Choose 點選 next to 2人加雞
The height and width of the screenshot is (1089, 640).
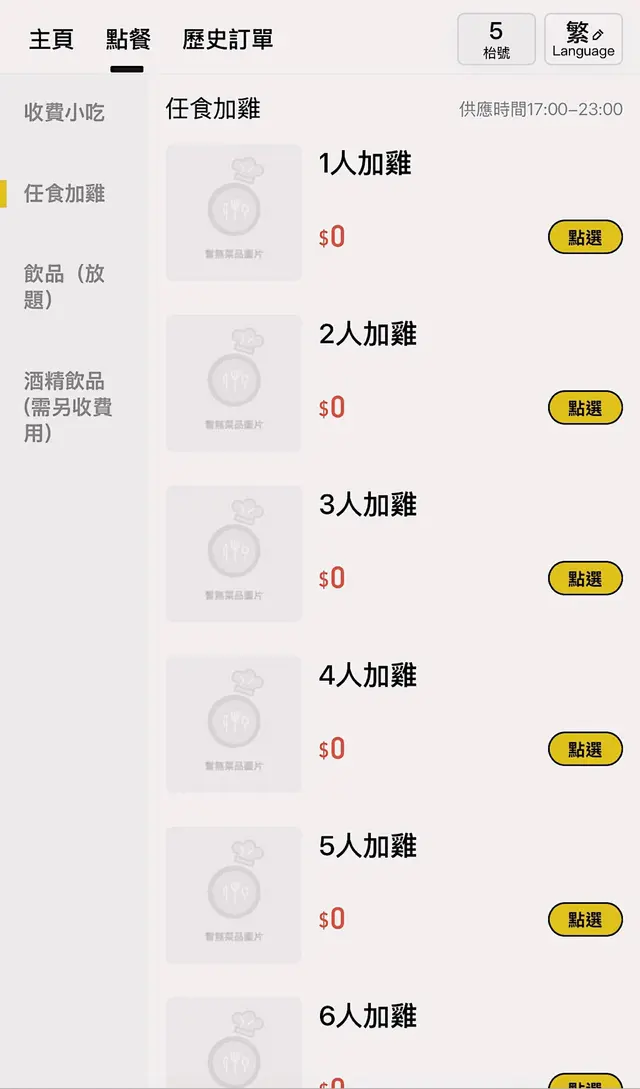coord(585,408)
